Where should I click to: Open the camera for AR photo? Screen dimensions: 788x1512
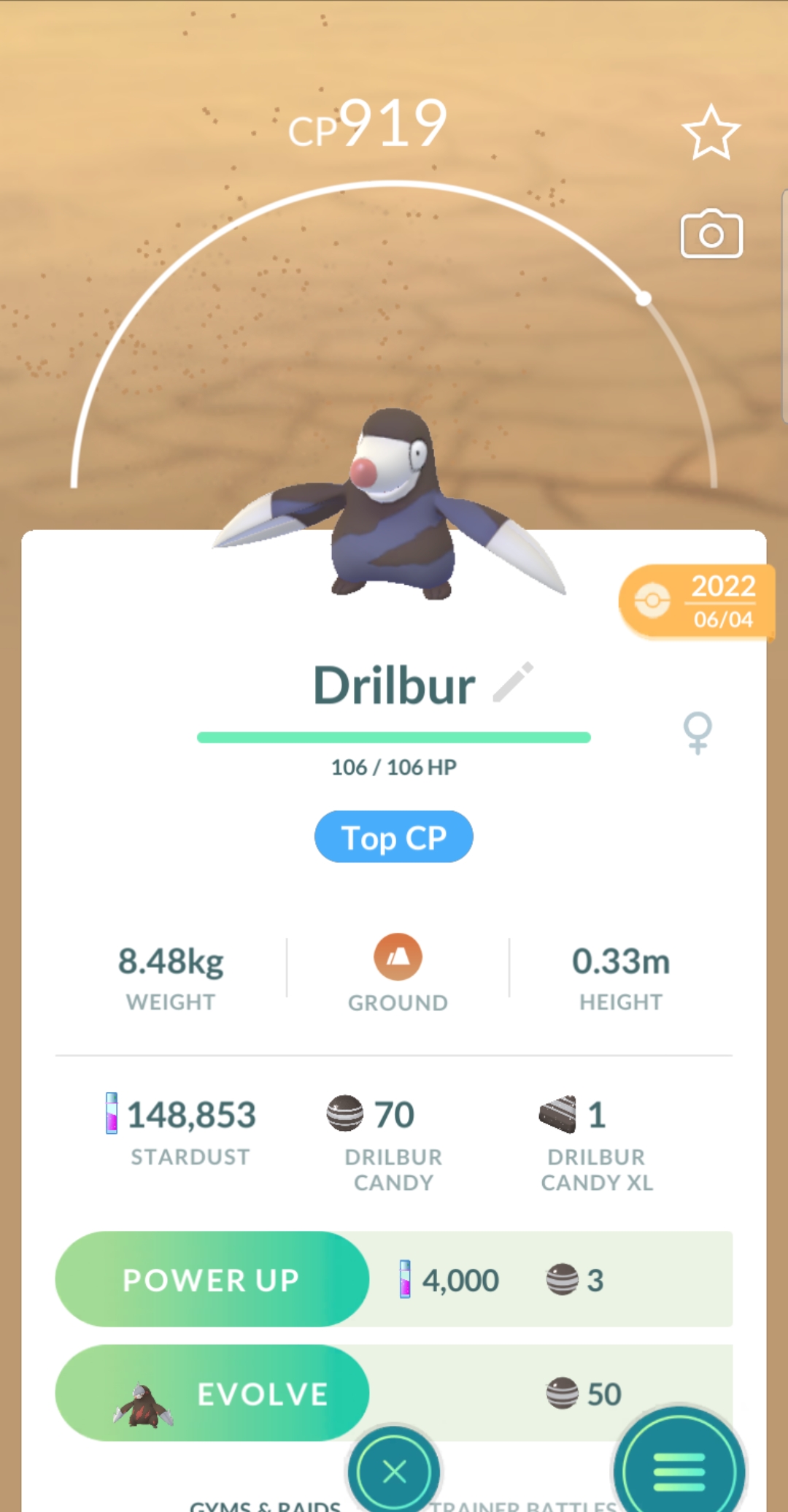point(711,234)
